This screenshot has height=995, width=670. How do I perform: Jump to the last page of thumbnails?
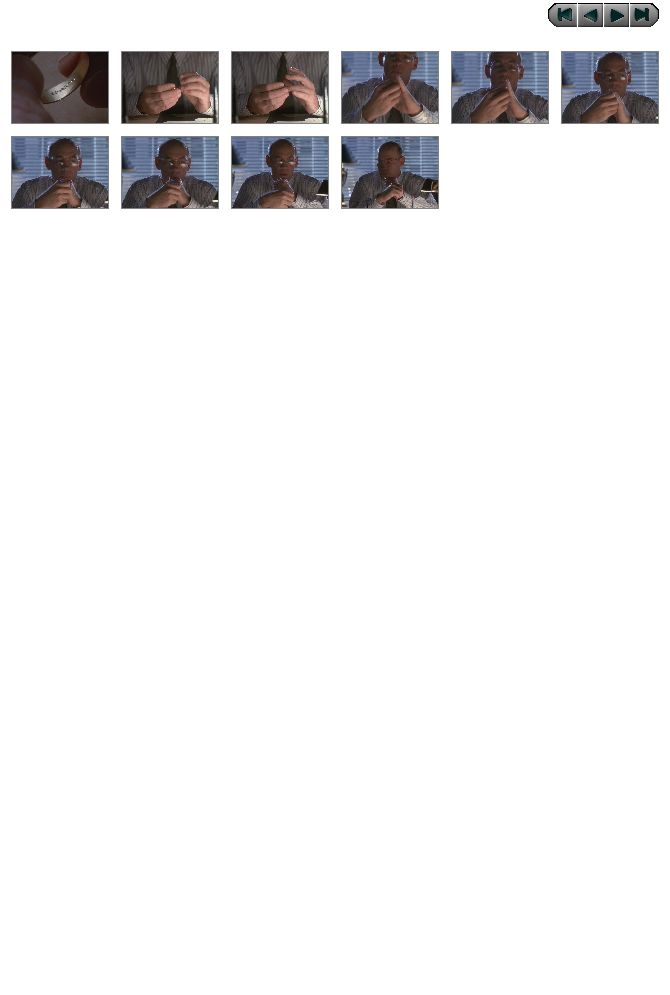(643, 15)
